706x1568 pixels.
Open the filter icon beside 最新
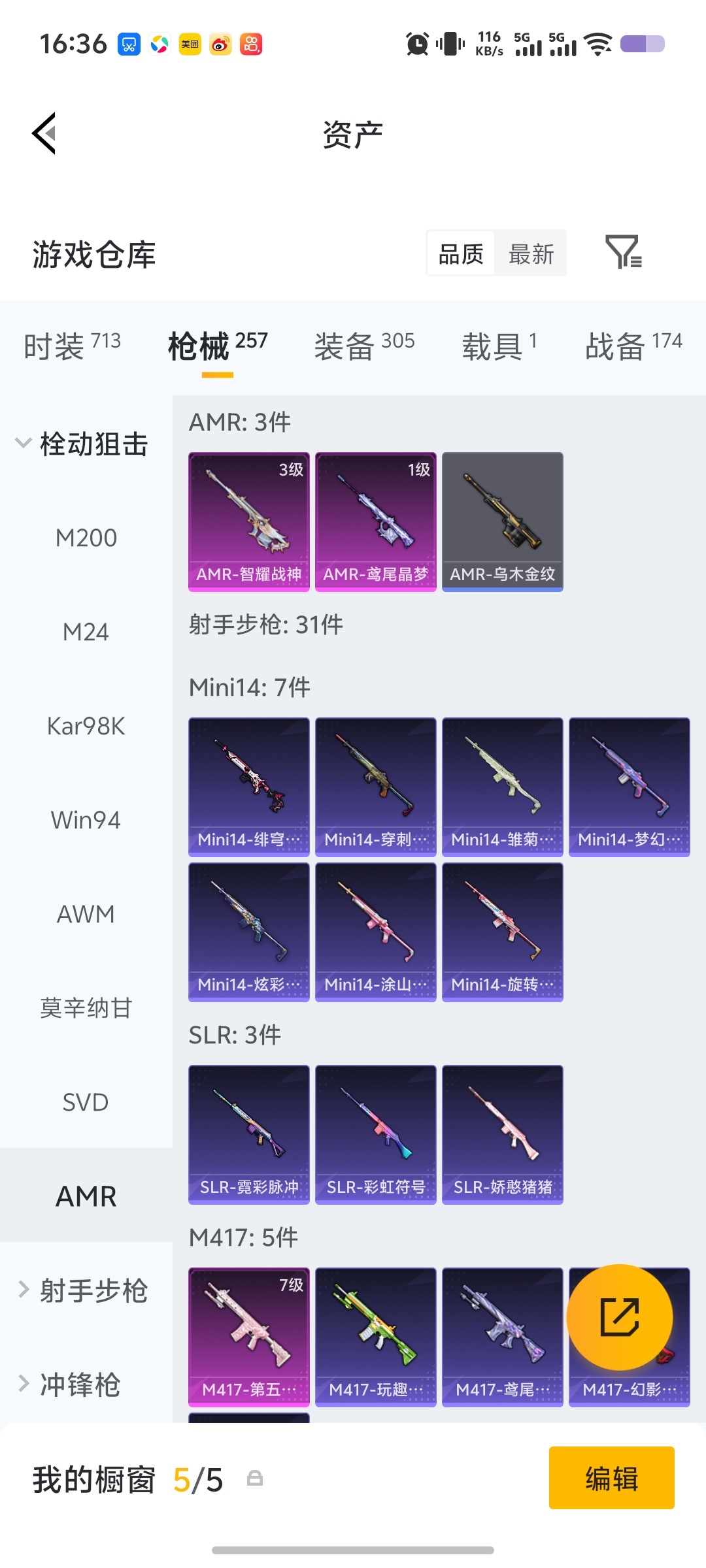pyautogui.click(x=623, y=253)
